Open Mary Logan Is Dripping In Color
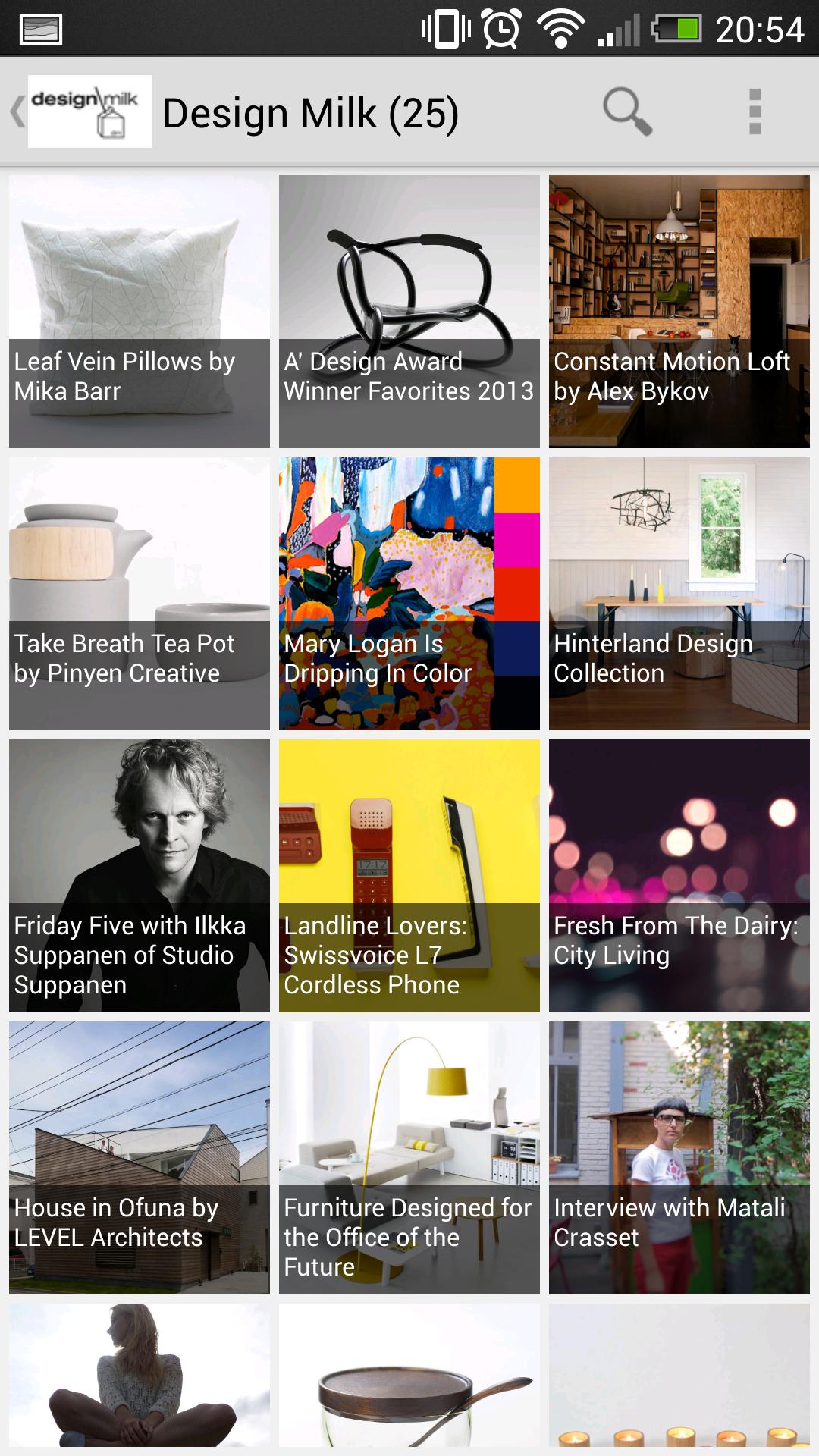Image resolution: width=819 pixels, height=1456 pixels. 409,591
